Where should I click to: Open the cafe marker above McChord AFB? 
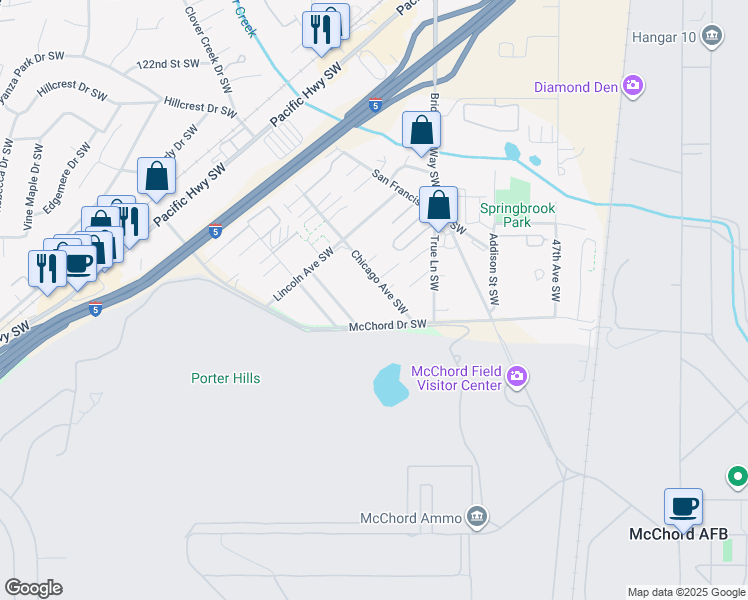684,507
